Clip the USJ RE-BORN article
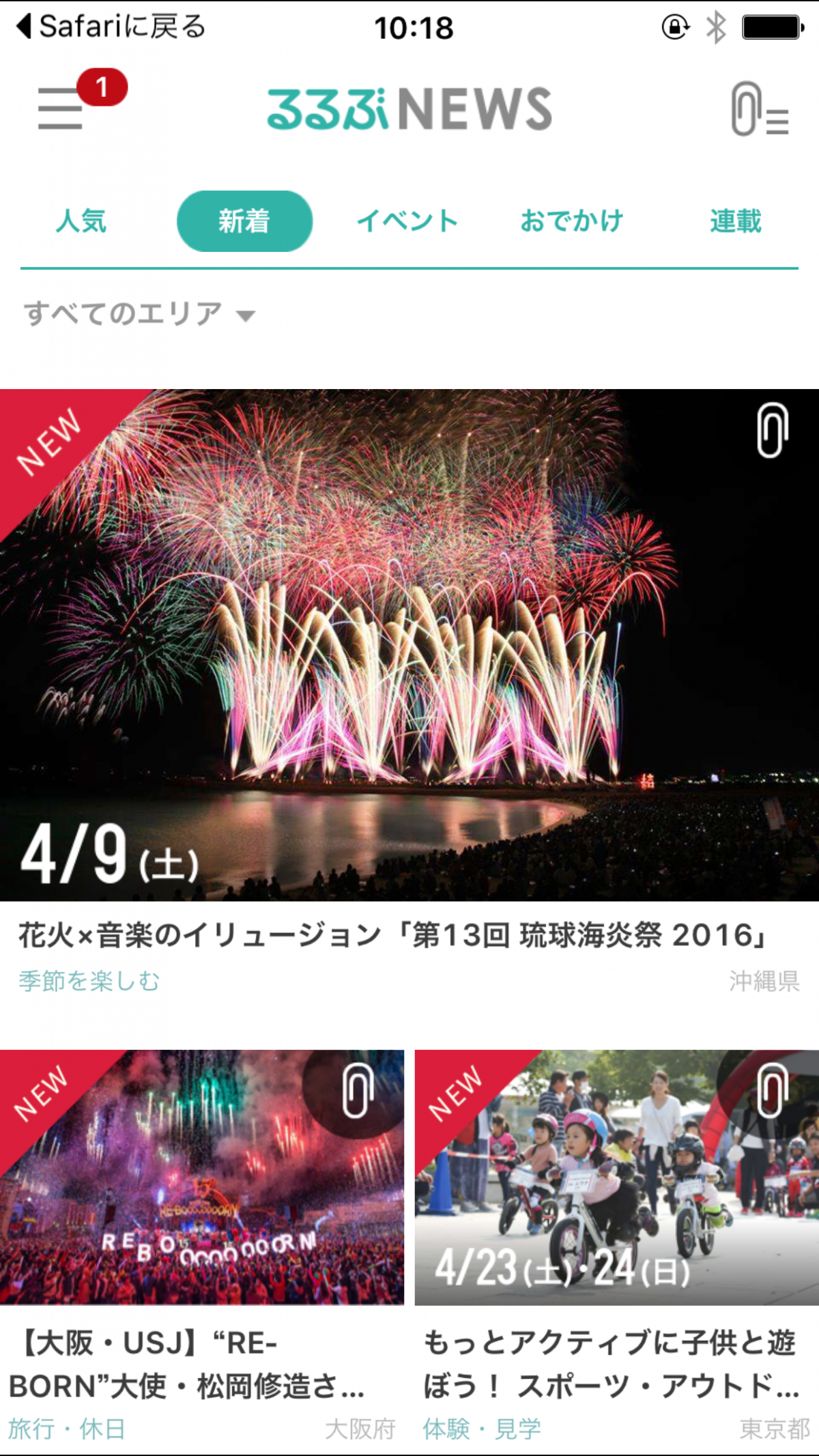 tap(358, 1090)
